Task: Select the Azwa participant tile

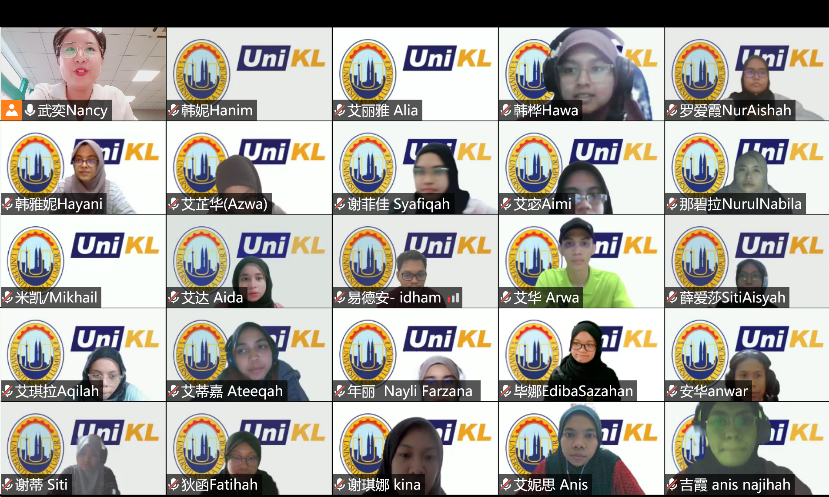Action: click(x=248, y=167)
